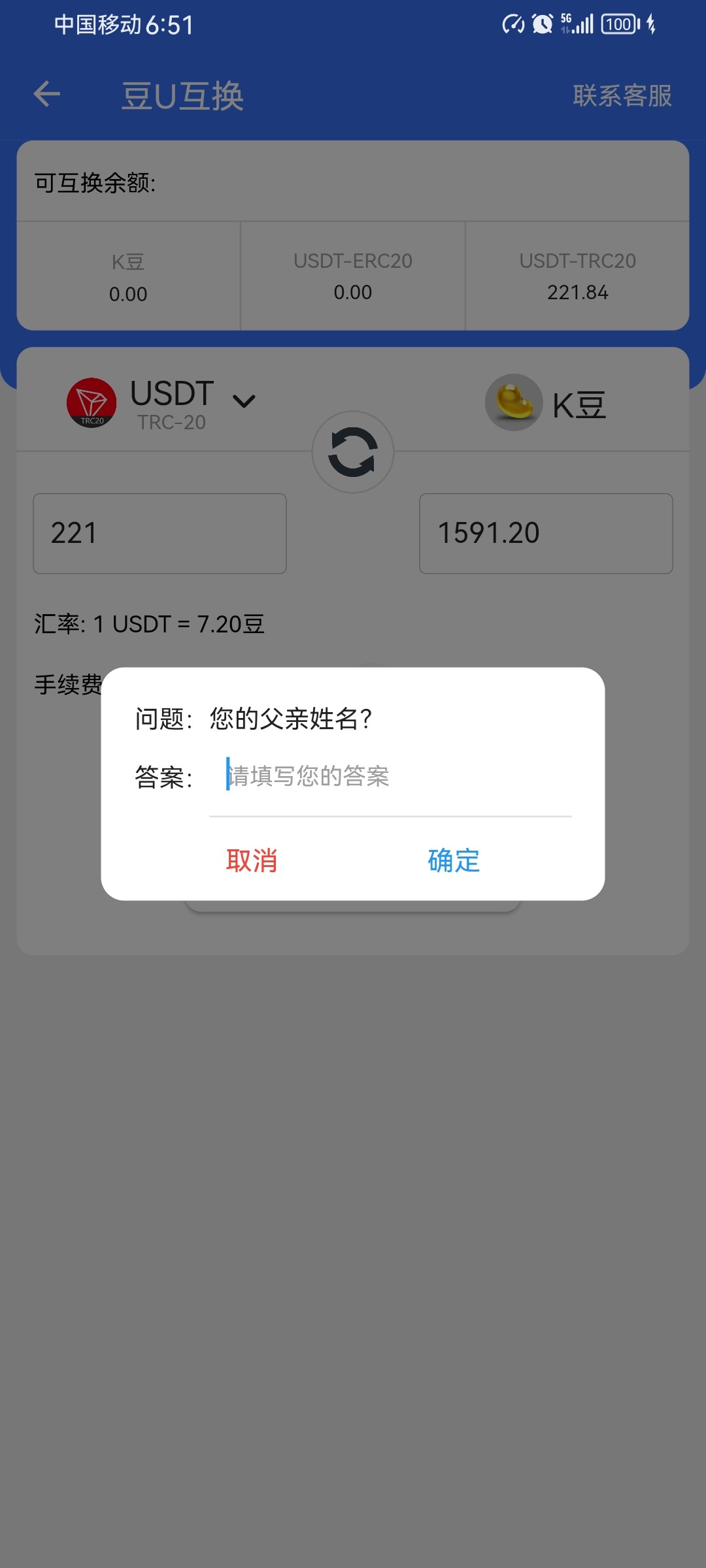706x1568 pixels.
Task: Click the red TRC-20 token icon
Action: tap(92, 403)
